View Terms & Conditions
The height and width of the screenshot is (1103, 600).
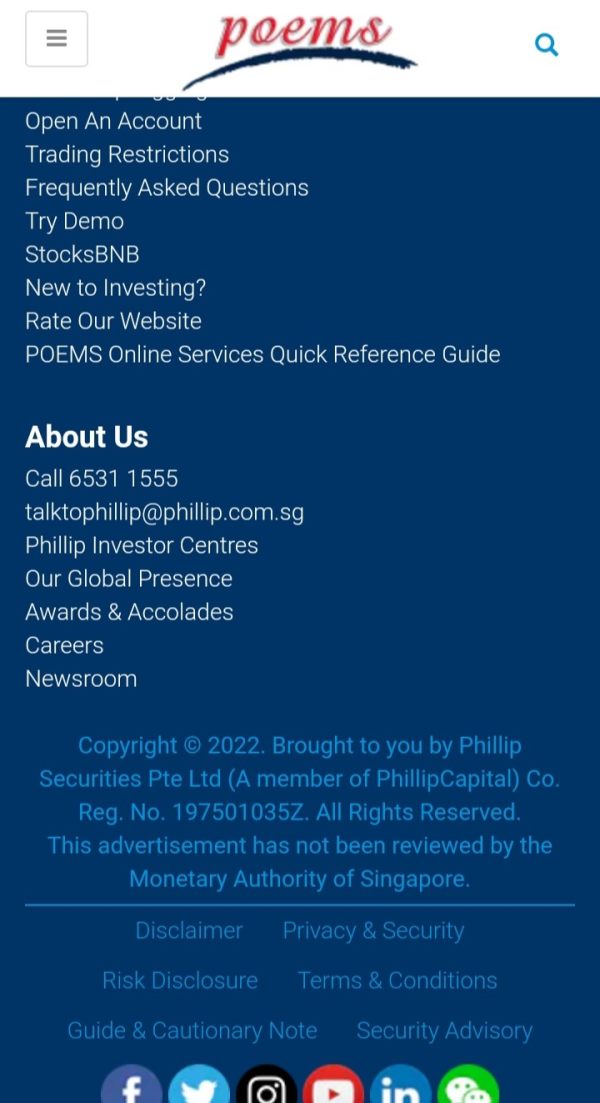tap(397, 981)
